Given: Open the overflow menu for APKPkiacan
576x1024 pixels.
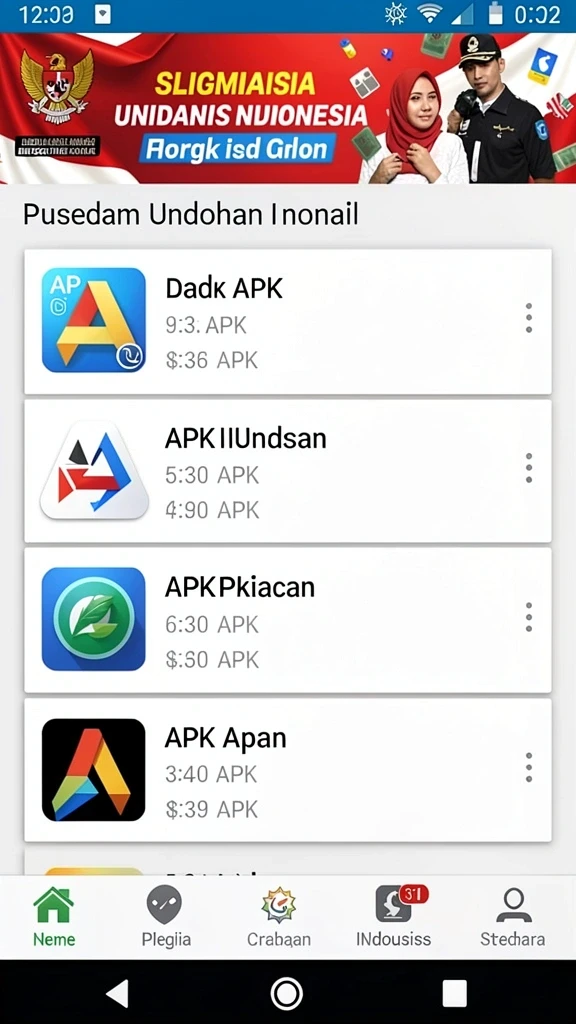Looking at the screenshot, I should (528, 617).
